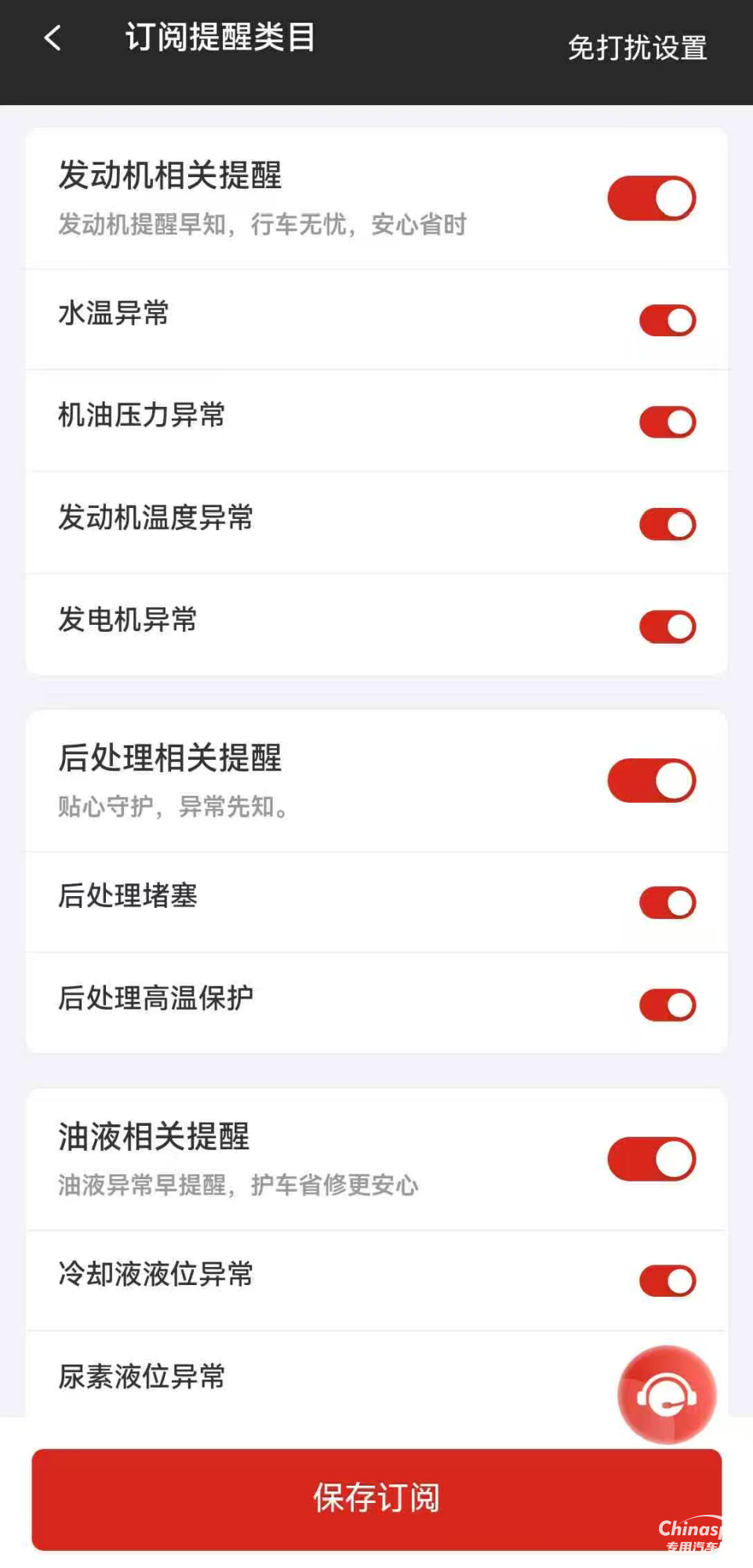Select the 尿素液位异常 list row
This screenshot has height=1568, width=753.
coord(314,1378)
